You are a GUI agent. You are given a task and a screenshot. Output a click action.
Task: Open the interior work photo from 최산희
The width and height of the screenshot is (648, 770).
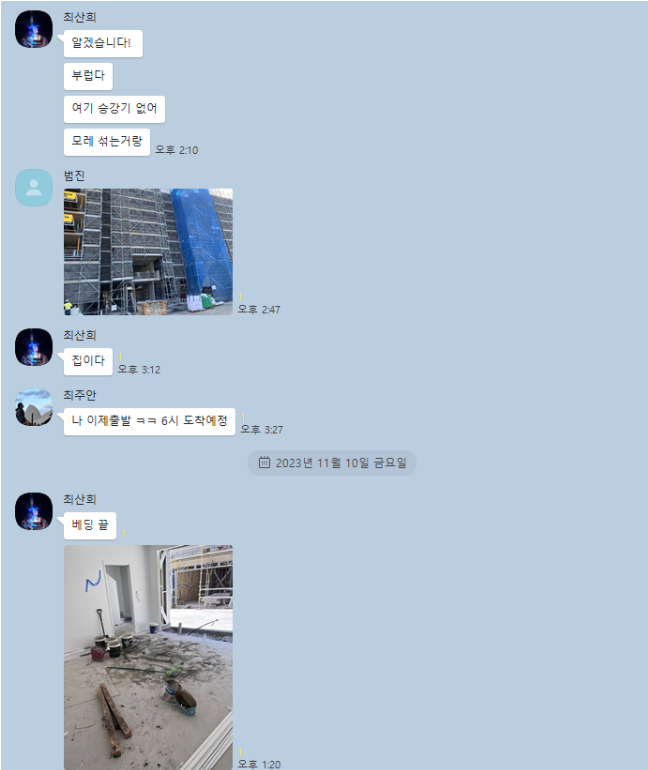[x=148, y=657]
